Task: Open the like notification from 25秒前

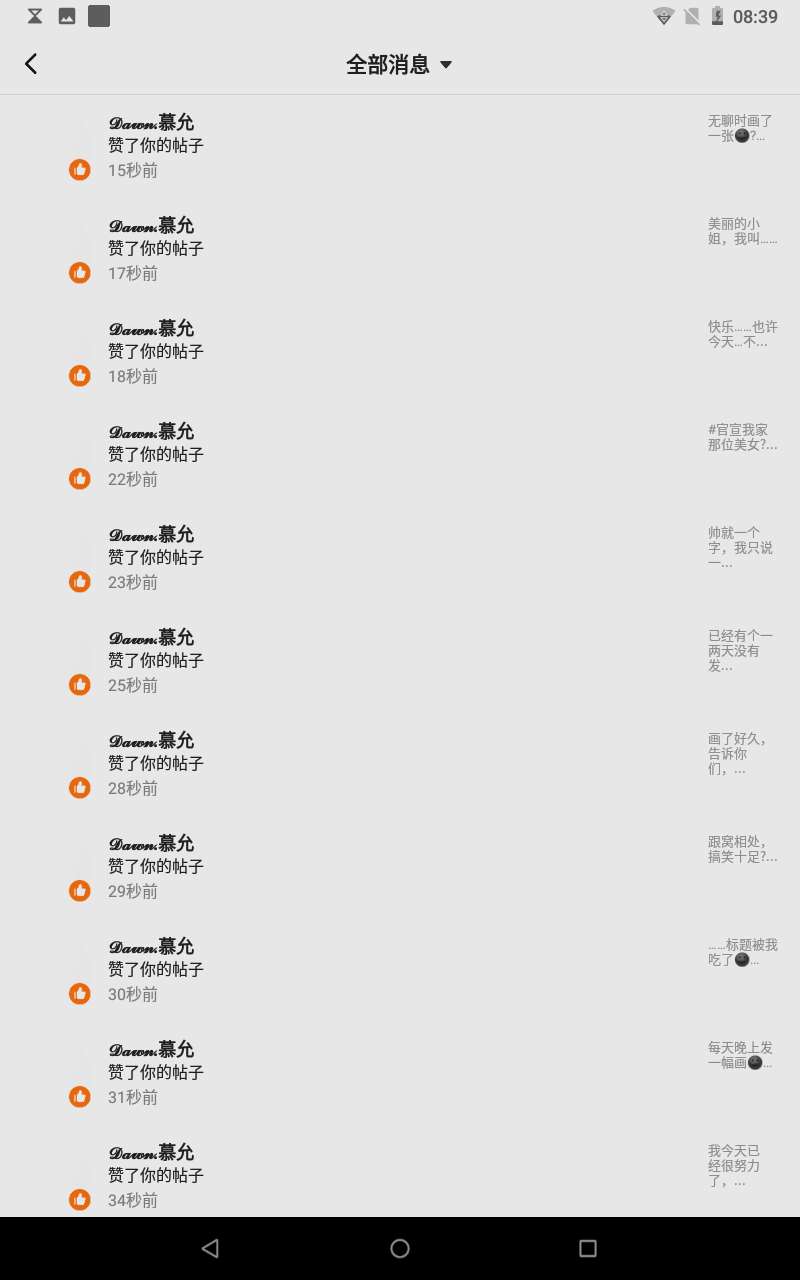Action: pyautogui.click(x=400, y=661)
